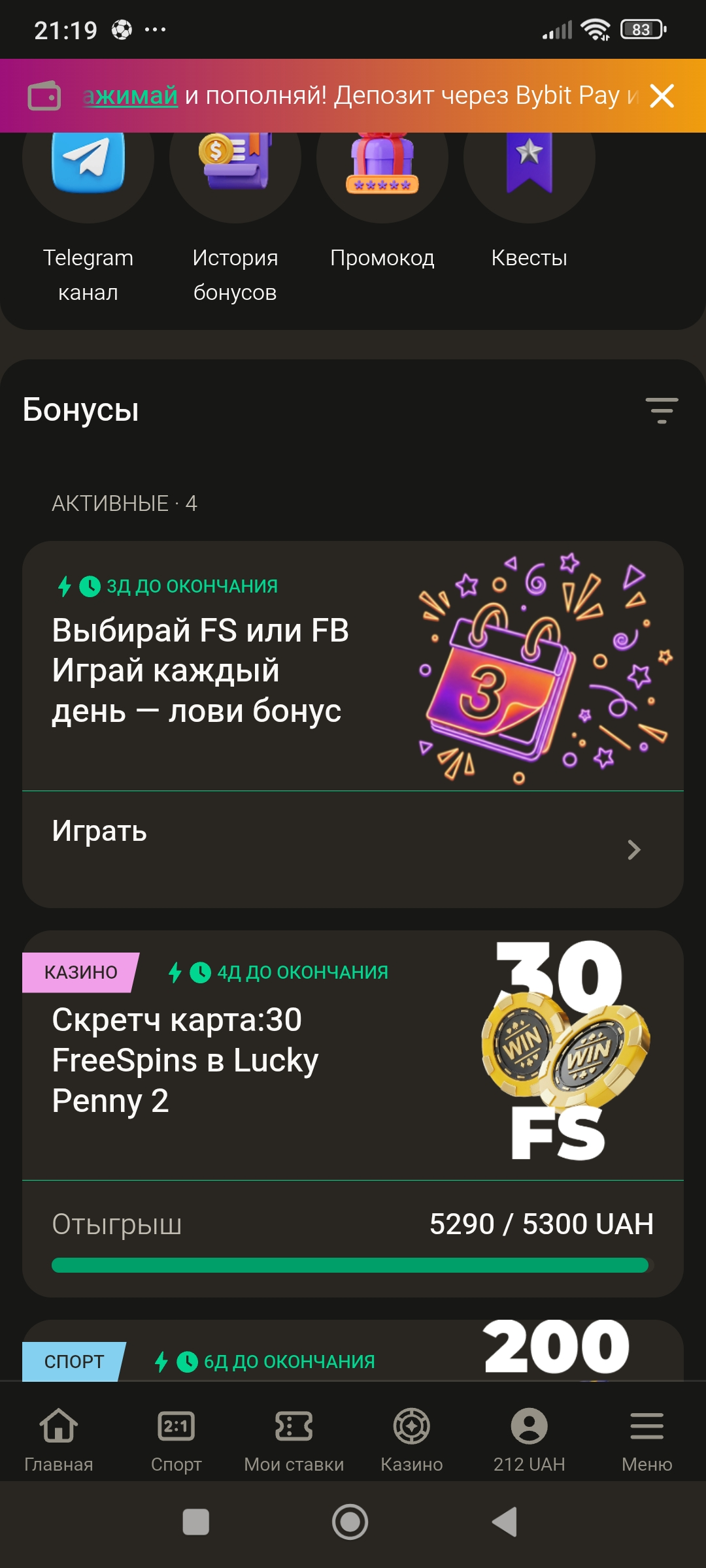Open the Меню tab
This screenshot has width=706, height=1568.
pyautogui.click(x=647, y=1439)
